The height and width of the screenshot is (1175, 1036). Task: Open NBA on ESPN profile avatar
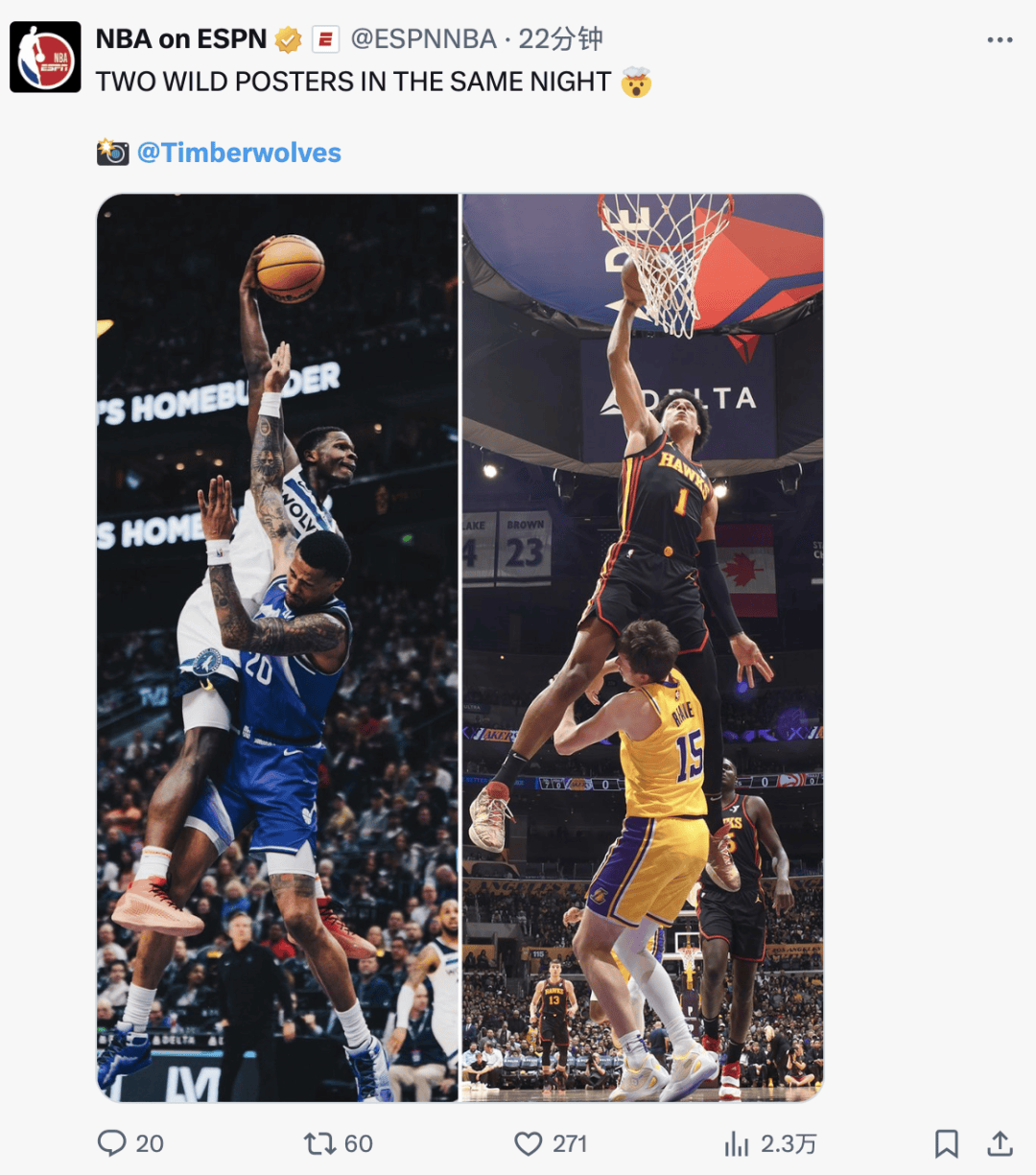click(x=45, y=58)
